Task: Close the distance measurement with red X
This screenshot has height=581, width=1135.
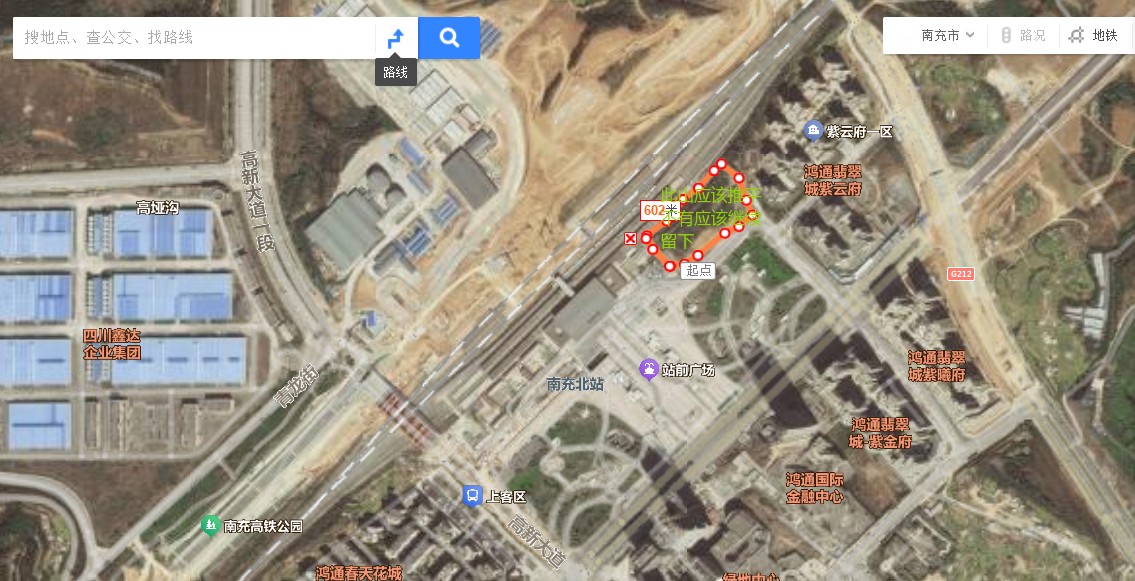Action: click(x=630, y=238)
